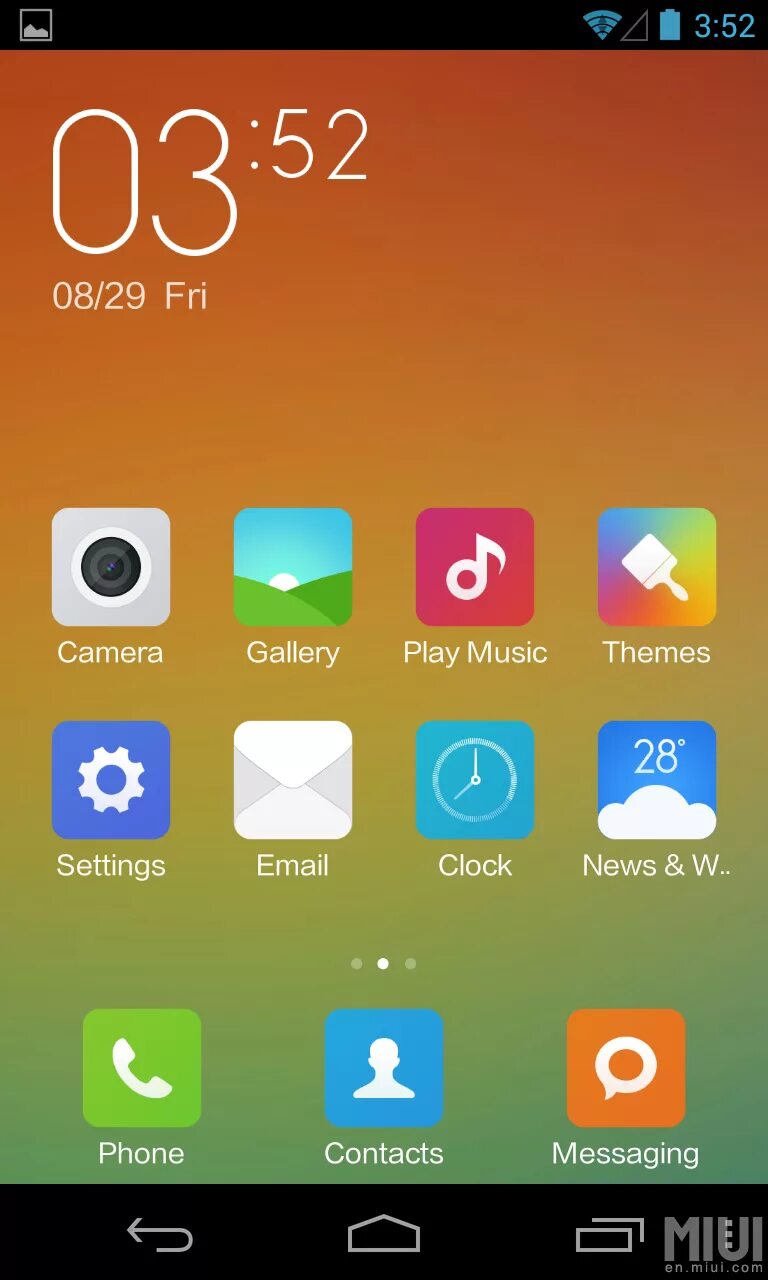
Task: Tap the Wi-Fi icon in status bar
Action: pos(598,25)
